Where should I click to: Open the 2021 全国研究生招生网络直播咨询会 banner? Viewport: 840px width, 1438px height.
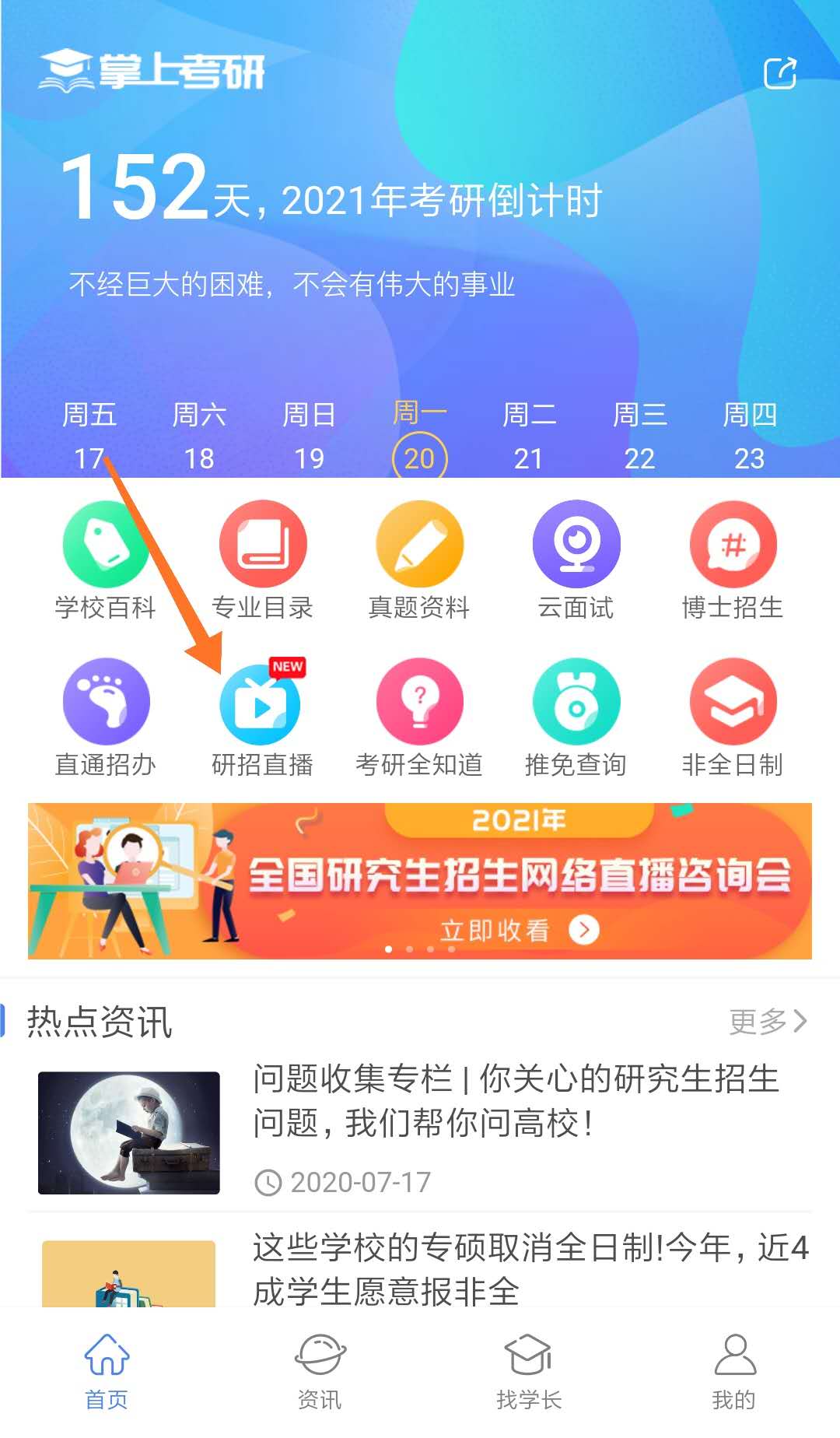pos(420,880)
